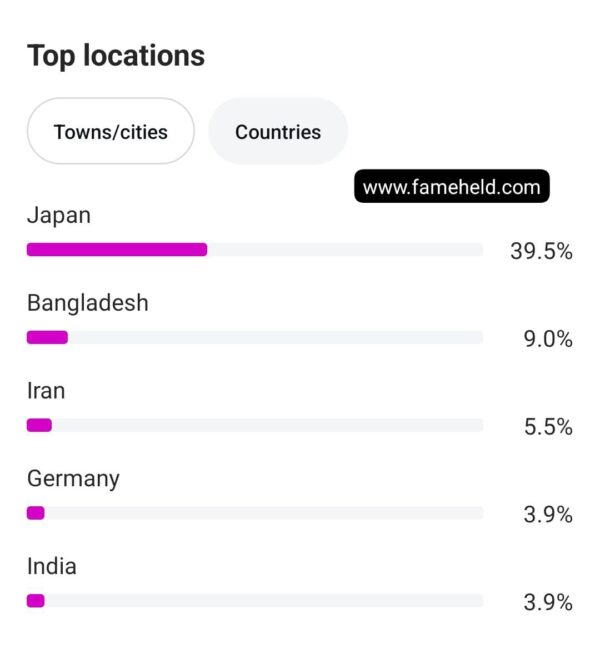Select the Countries chip

(x=278, y=132)
